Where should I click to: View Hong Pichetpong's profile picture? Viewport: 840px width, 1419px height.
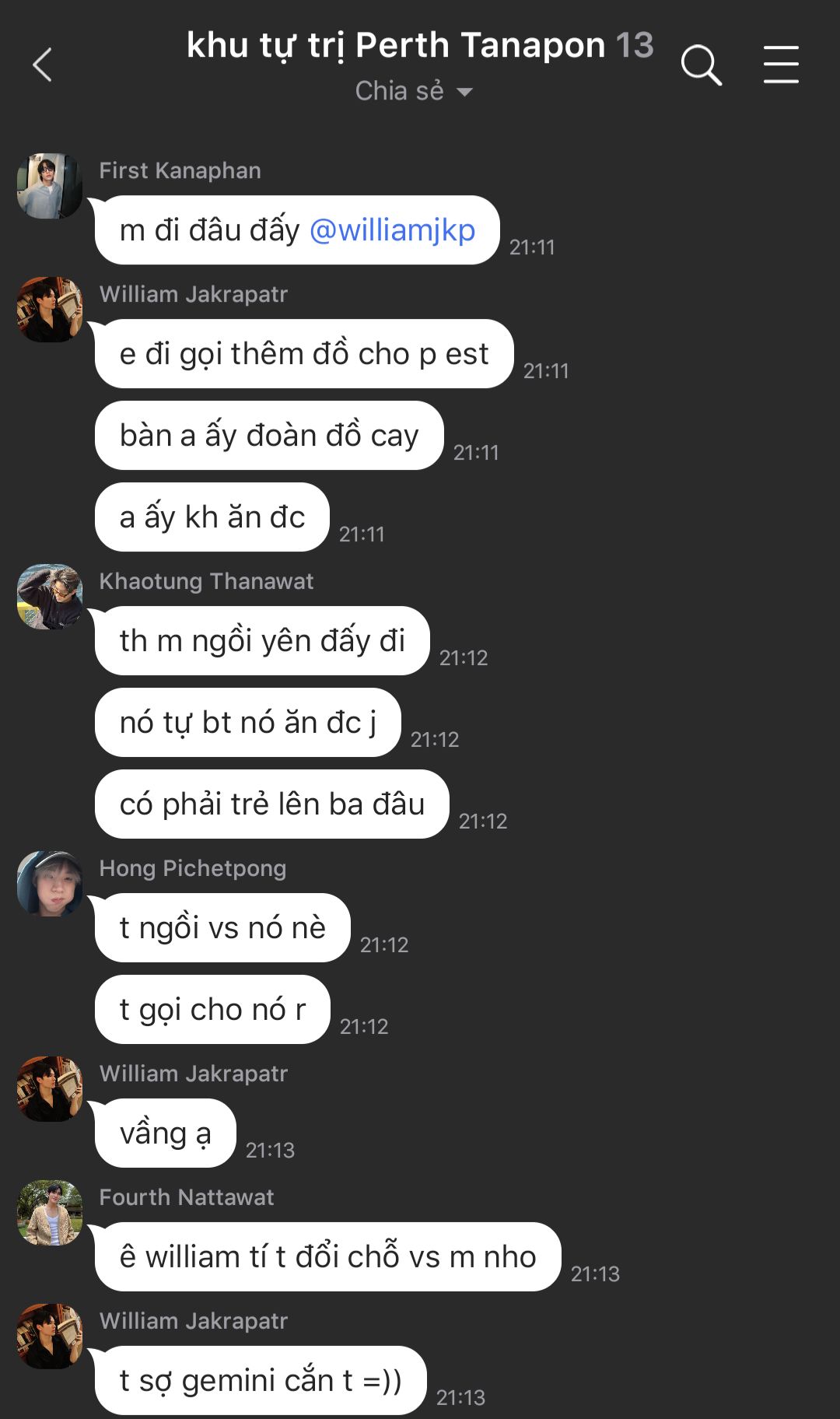point(50,884)
